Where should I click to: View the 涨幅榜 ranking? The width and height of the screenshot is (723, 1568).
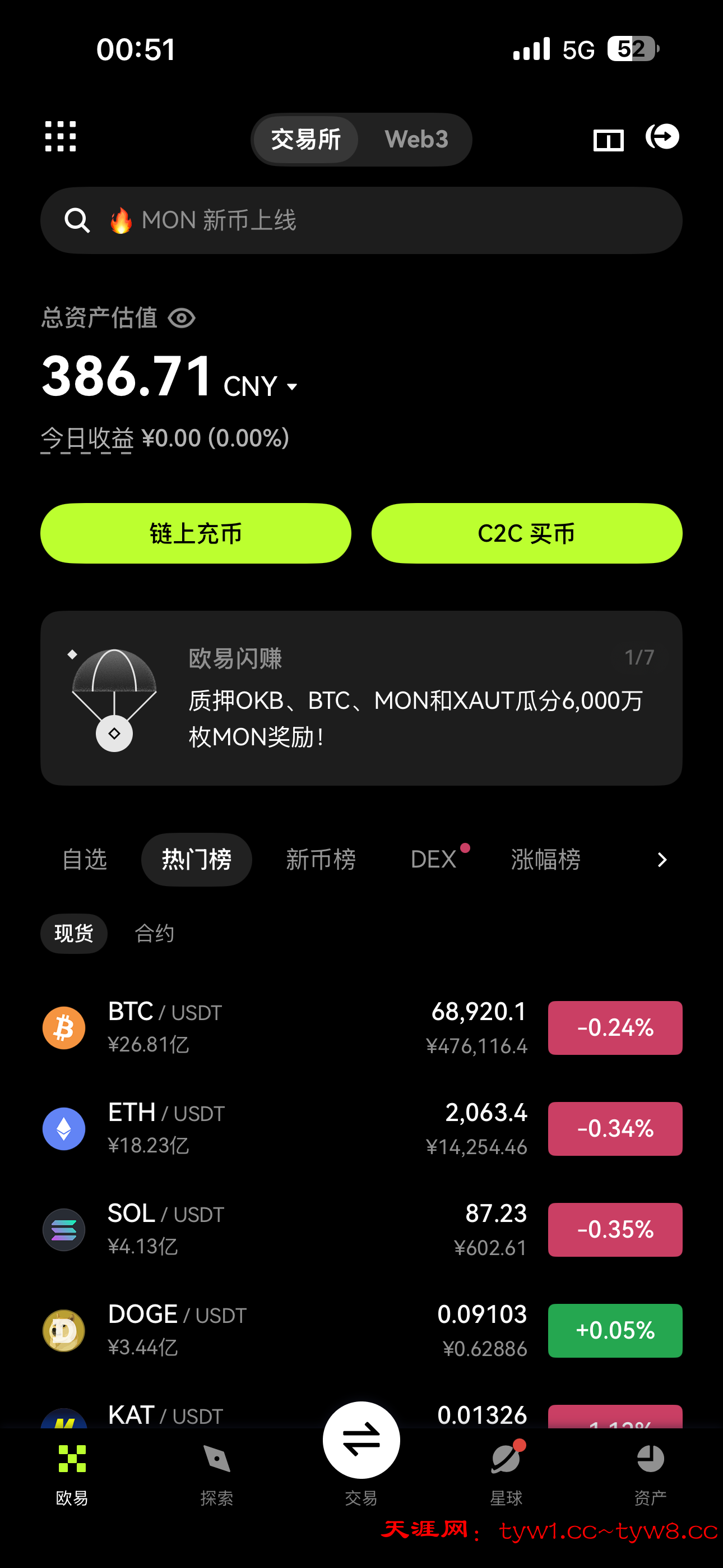coord(545,860)
